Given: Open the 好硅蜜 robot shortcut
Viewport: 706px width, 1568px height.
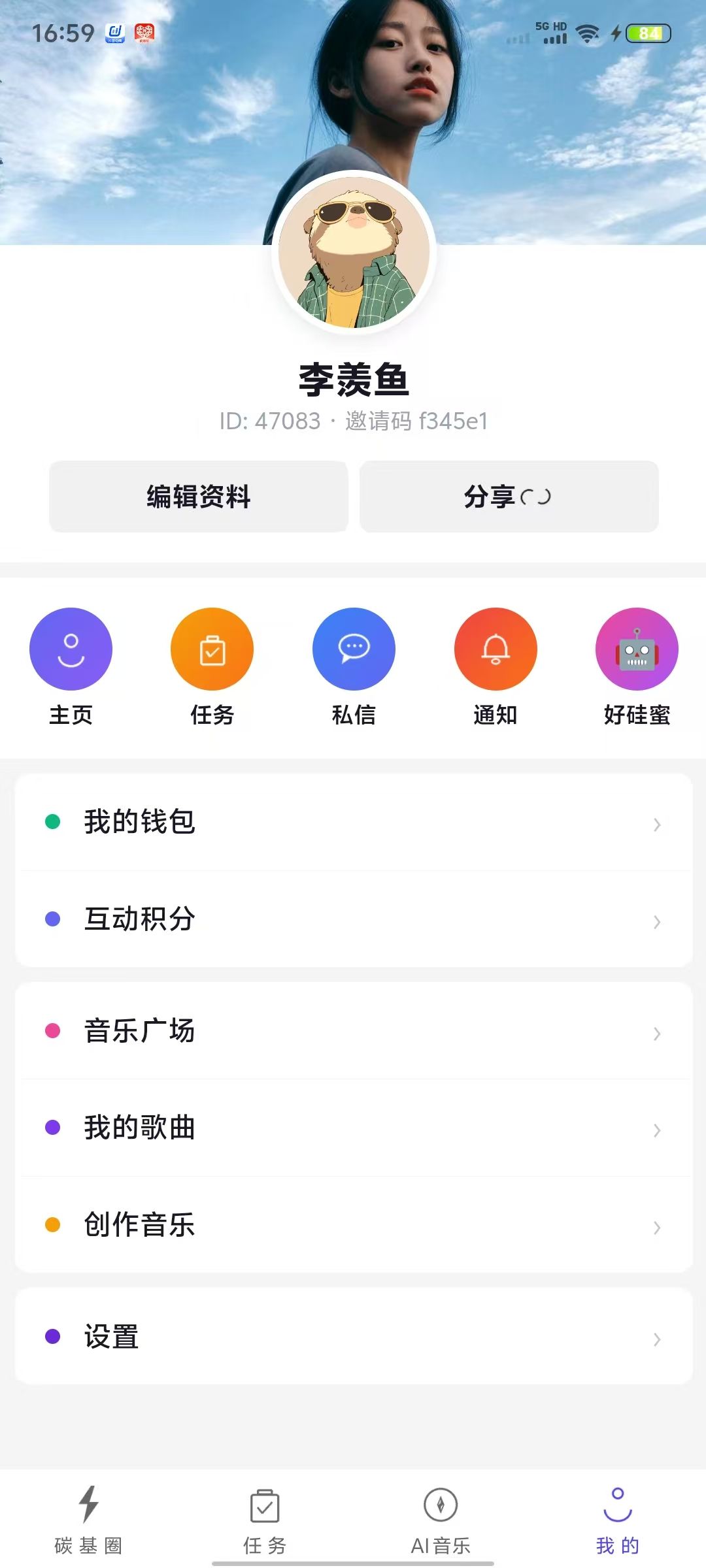Looking at the screenshot, I should click(x=637, y=649).
